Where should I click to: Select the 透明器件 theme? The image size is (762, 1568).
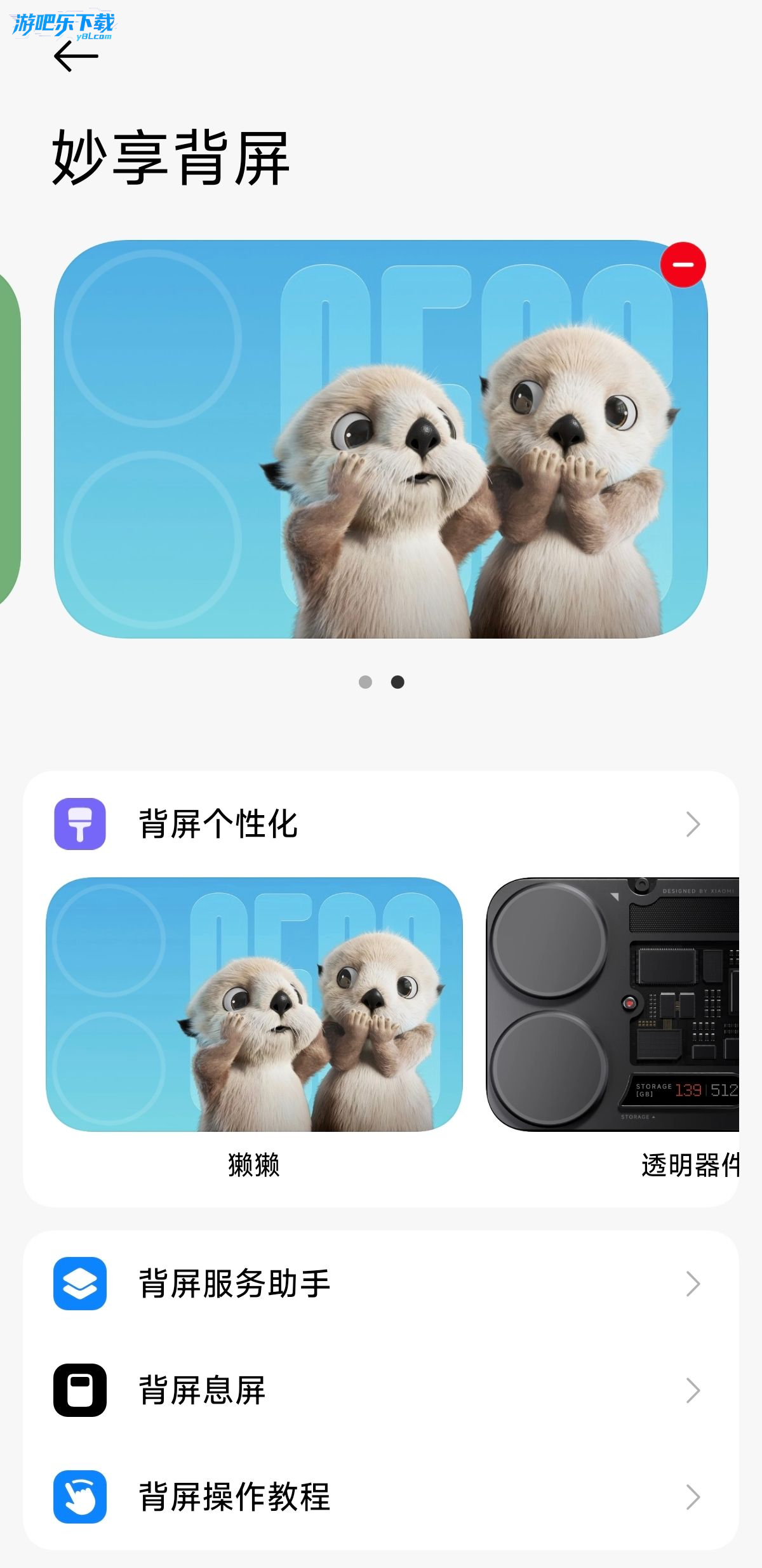tap(613, 1004)
